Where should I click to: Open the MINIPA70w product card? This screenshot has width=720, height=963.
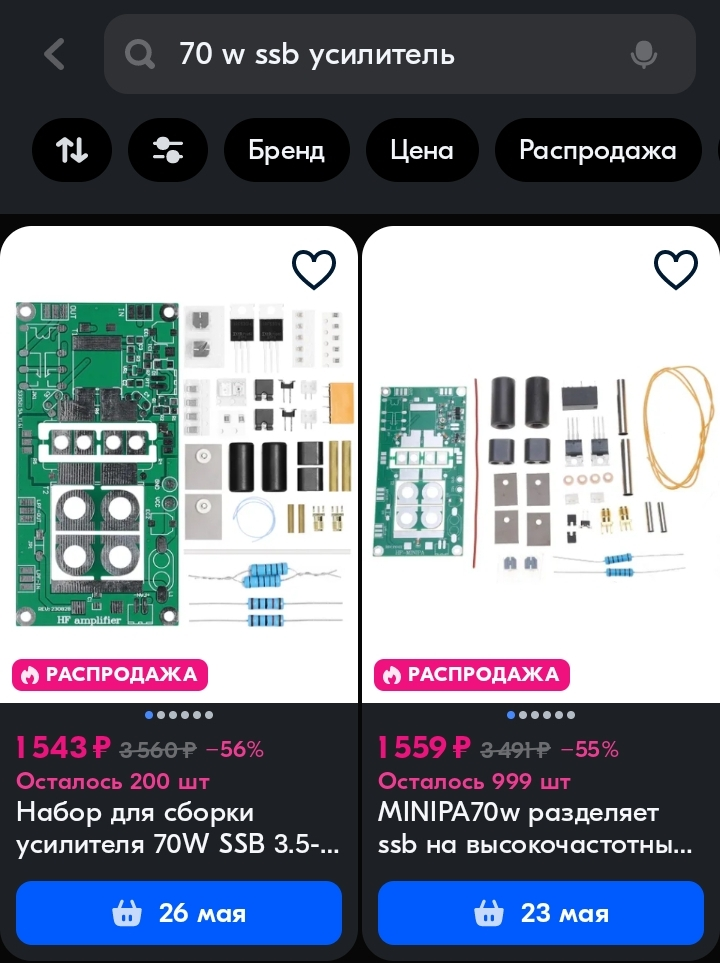[x=540, y=828]
